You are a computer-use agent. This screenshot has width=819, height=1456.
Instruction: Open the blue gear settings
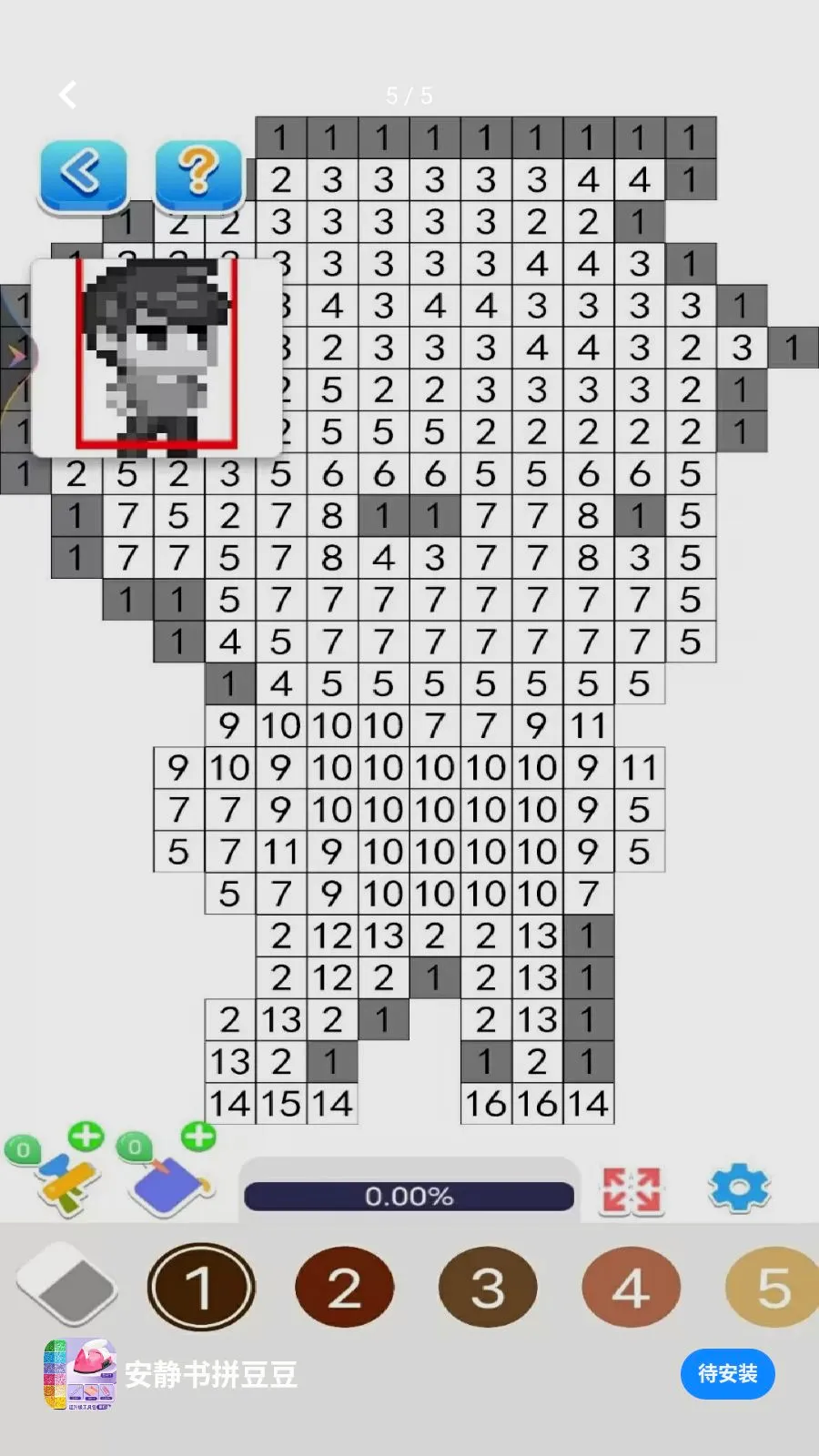(x=739, y=1188)
